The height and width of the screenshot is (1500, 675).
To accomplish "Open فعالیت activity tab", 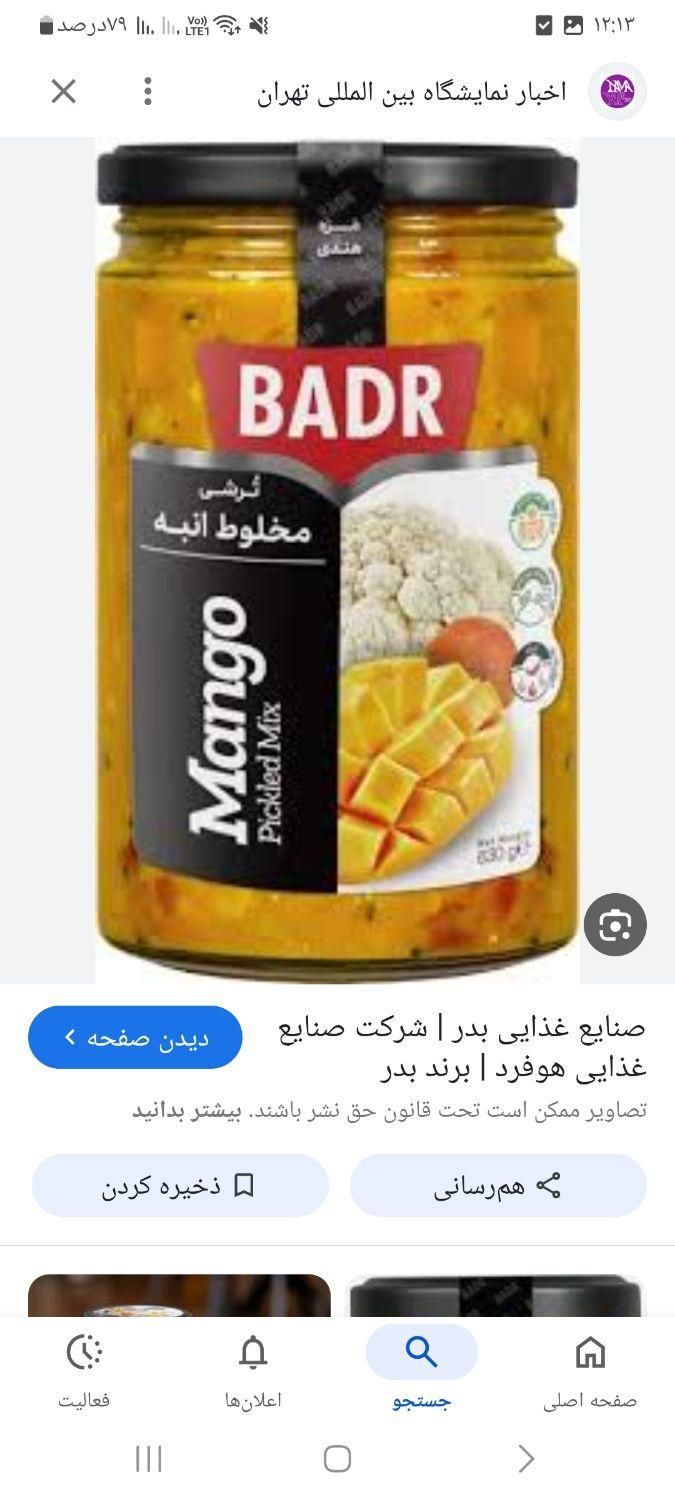I will [84, 1372].
